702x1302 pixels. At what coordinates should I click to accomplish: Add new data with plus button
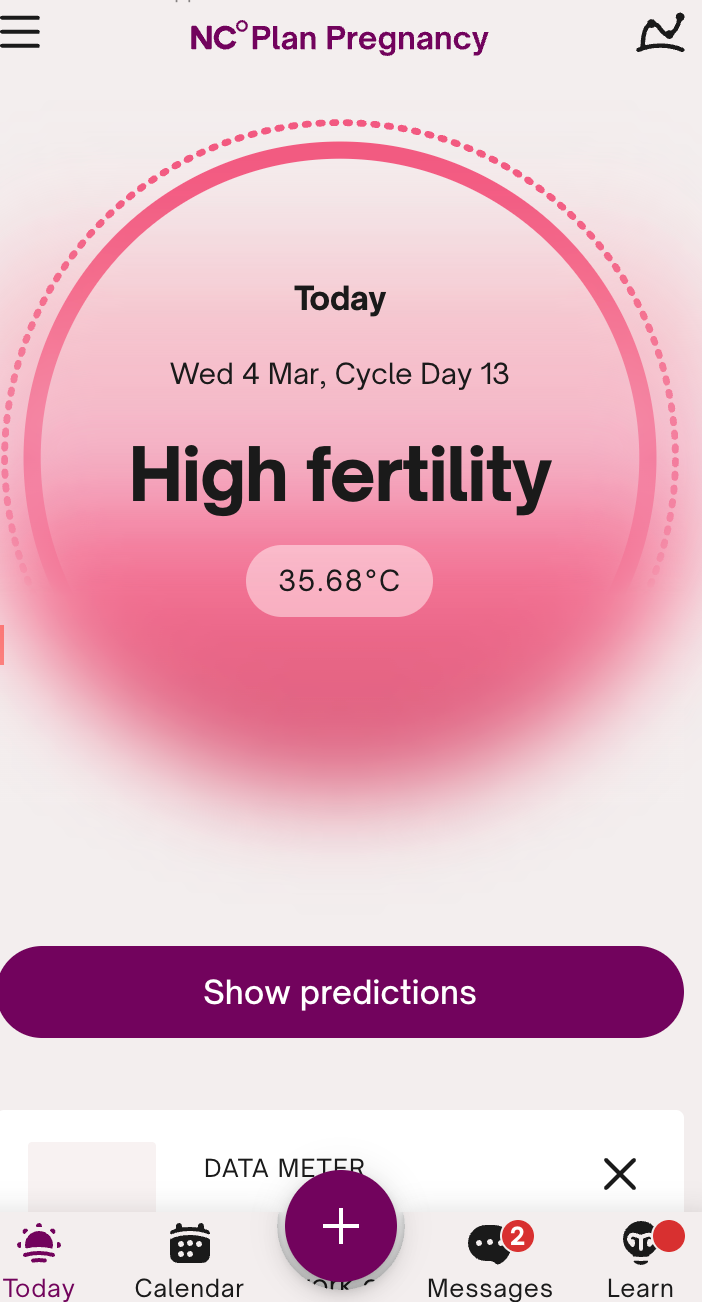pyautogui.click(x=341, y=1226)
